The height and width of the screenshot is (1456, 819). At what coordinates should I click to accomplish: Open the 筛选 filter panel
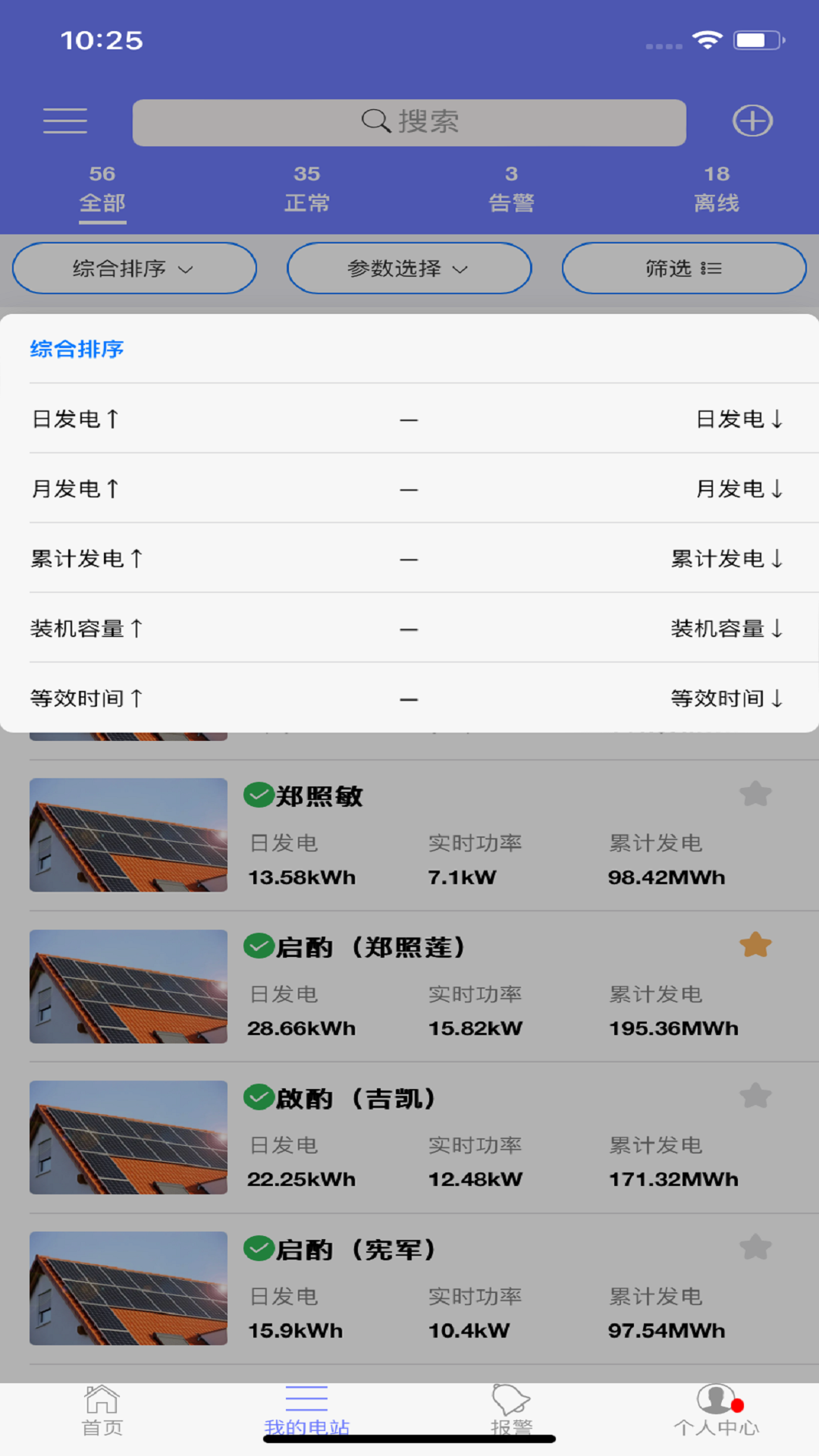coord(682,268)
